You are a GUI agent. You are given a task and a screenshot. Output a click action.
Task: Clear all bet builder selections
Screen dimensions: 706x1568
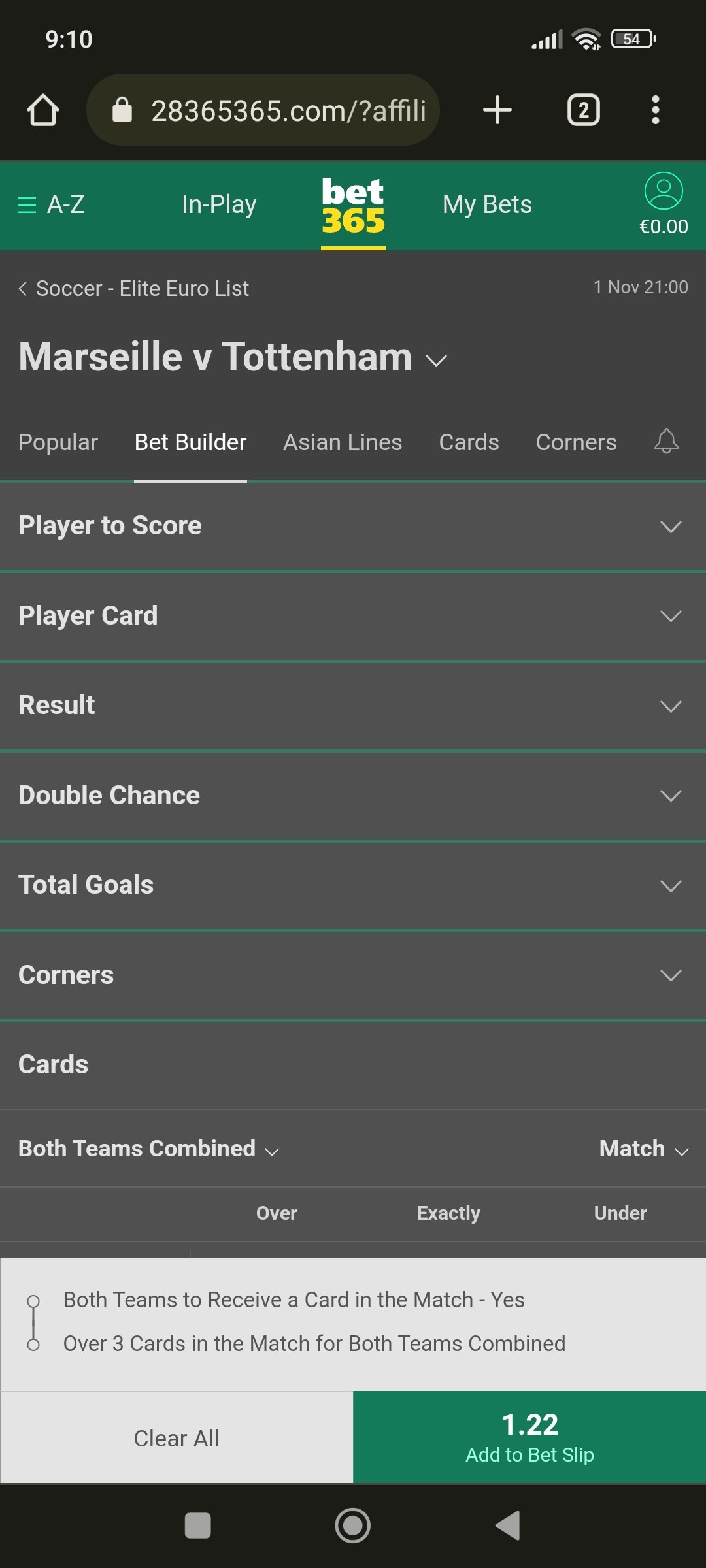tap(176, 1438)
